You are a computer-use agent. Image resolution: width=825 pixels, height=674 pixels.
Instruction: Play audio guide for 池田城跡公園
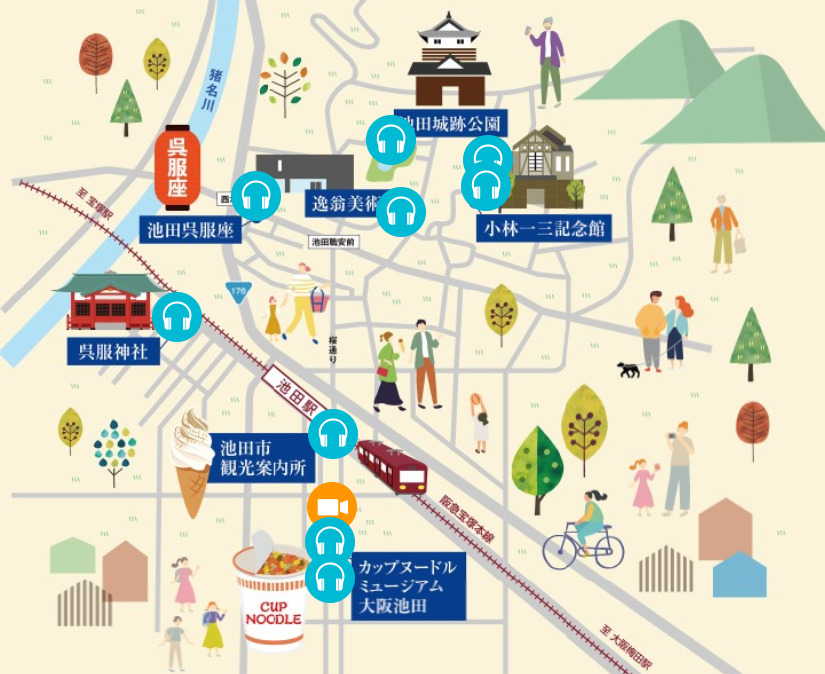coord(390,140)
